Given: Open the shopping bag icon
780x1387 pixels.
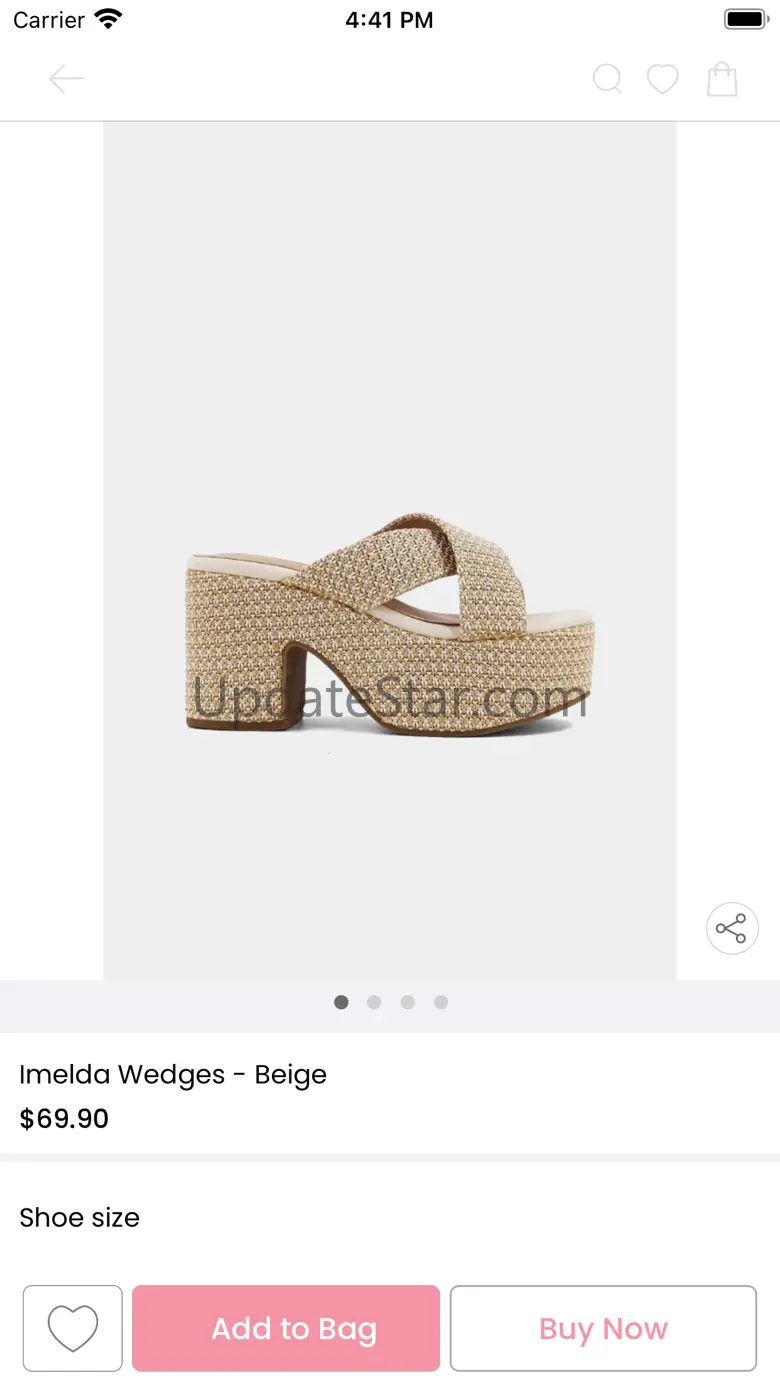Looking at the screenshot, I should tap(722, 79).
